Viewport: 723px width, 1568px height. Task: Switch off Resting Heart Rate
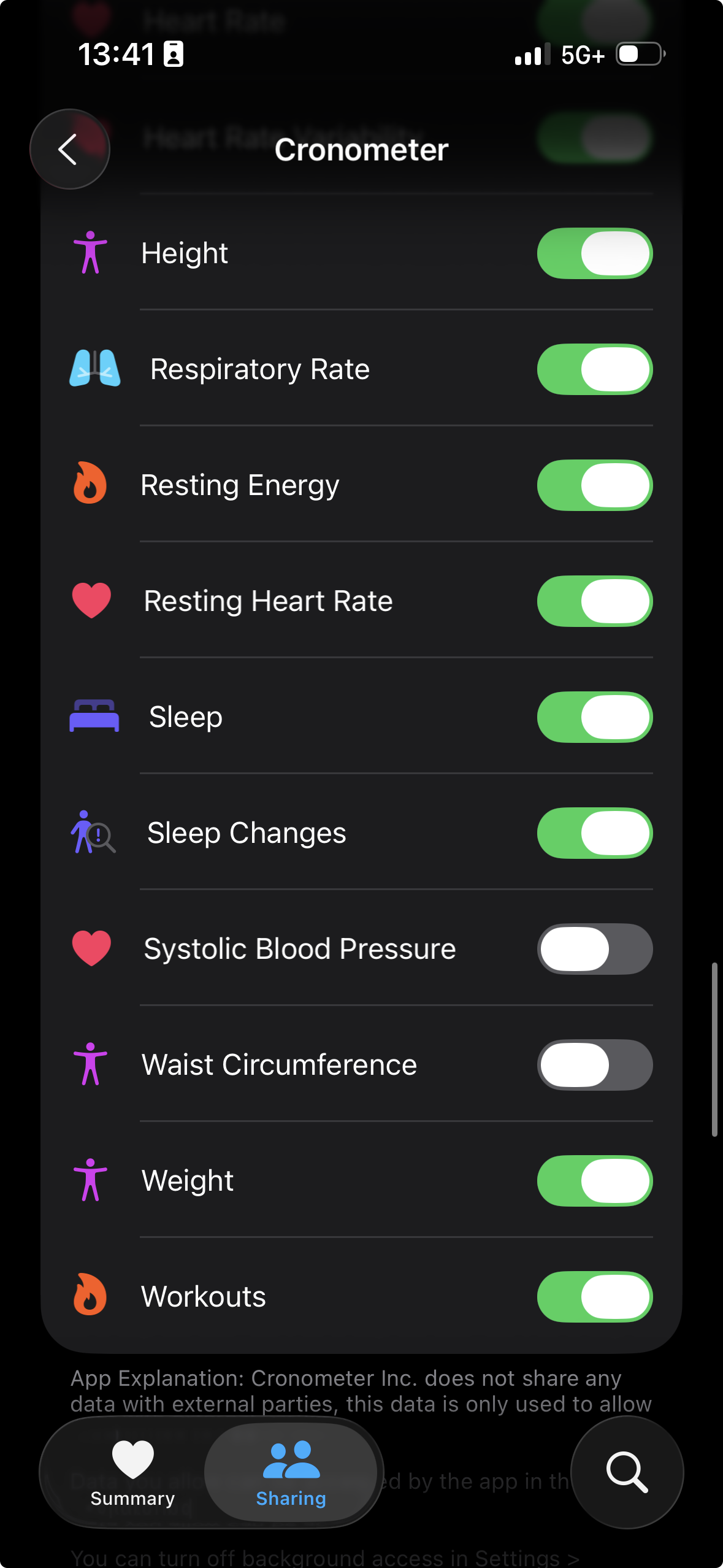point(594,601)
